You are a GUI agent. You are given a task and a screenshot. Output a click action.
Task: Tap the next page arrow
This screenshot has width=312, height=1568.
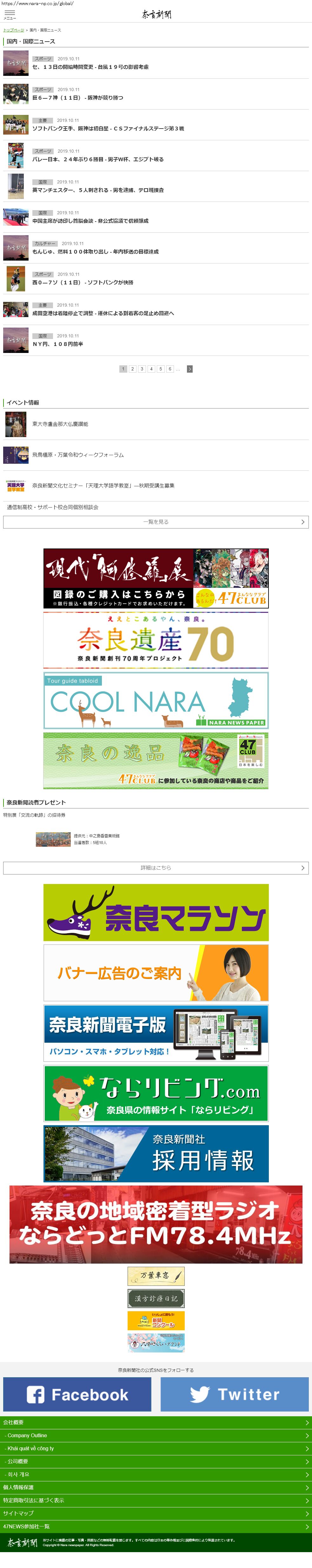click(x=190, y=369)
